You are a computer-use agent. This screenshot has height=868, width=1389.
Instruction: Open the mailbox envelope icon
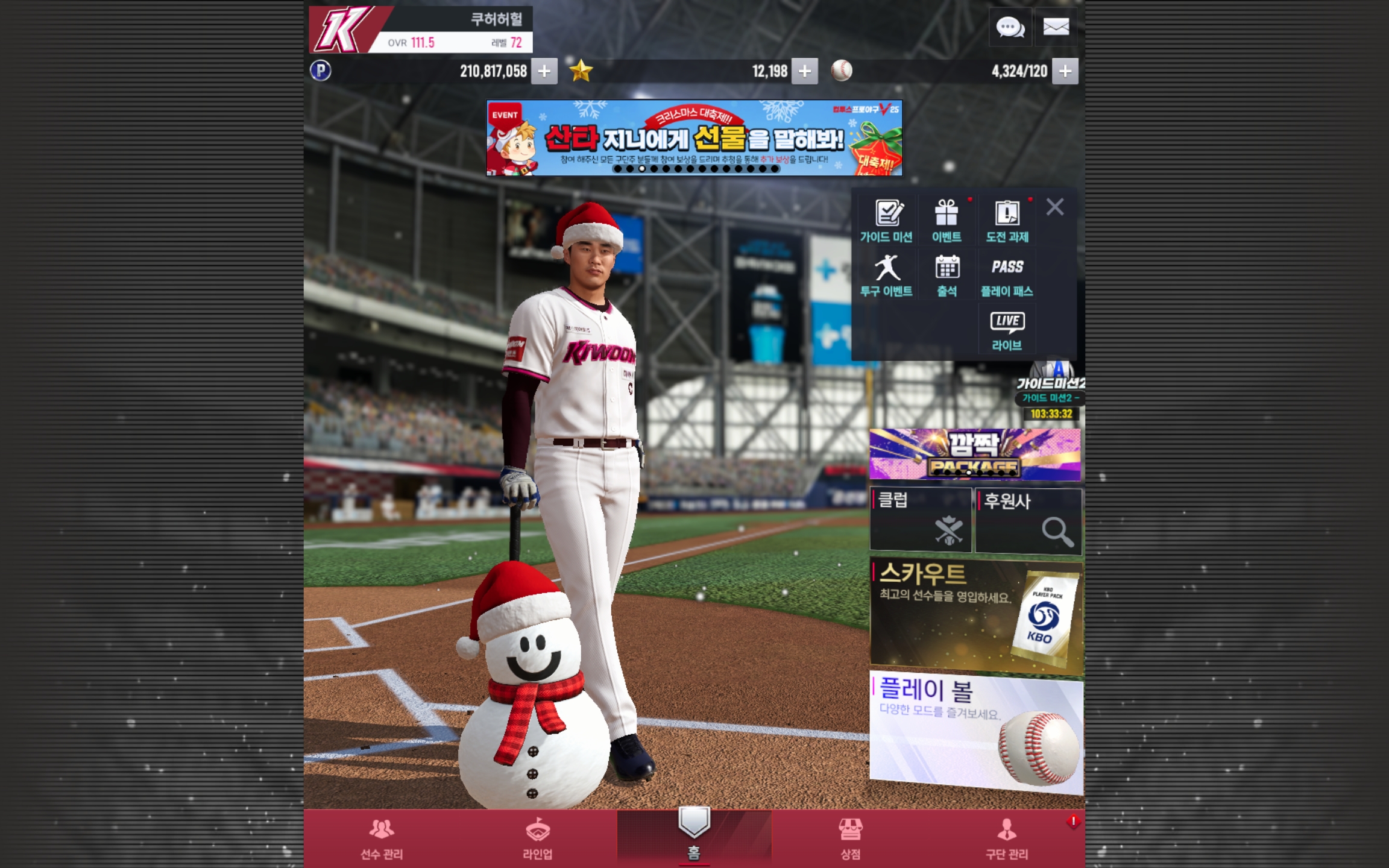pyautogui.click(x=1056, y=27)
